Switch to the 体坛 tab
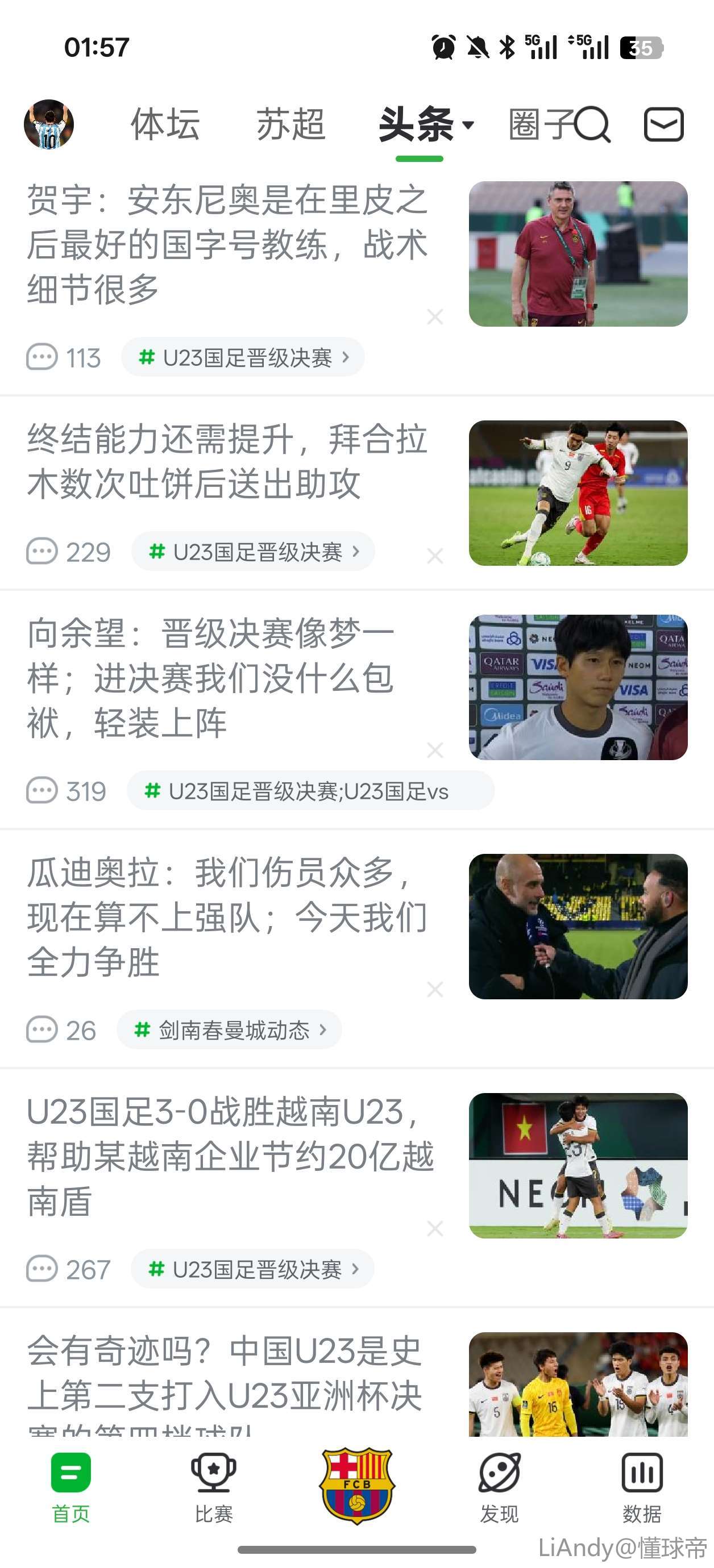The image size is (714, 1568). (x=165, y=124)
